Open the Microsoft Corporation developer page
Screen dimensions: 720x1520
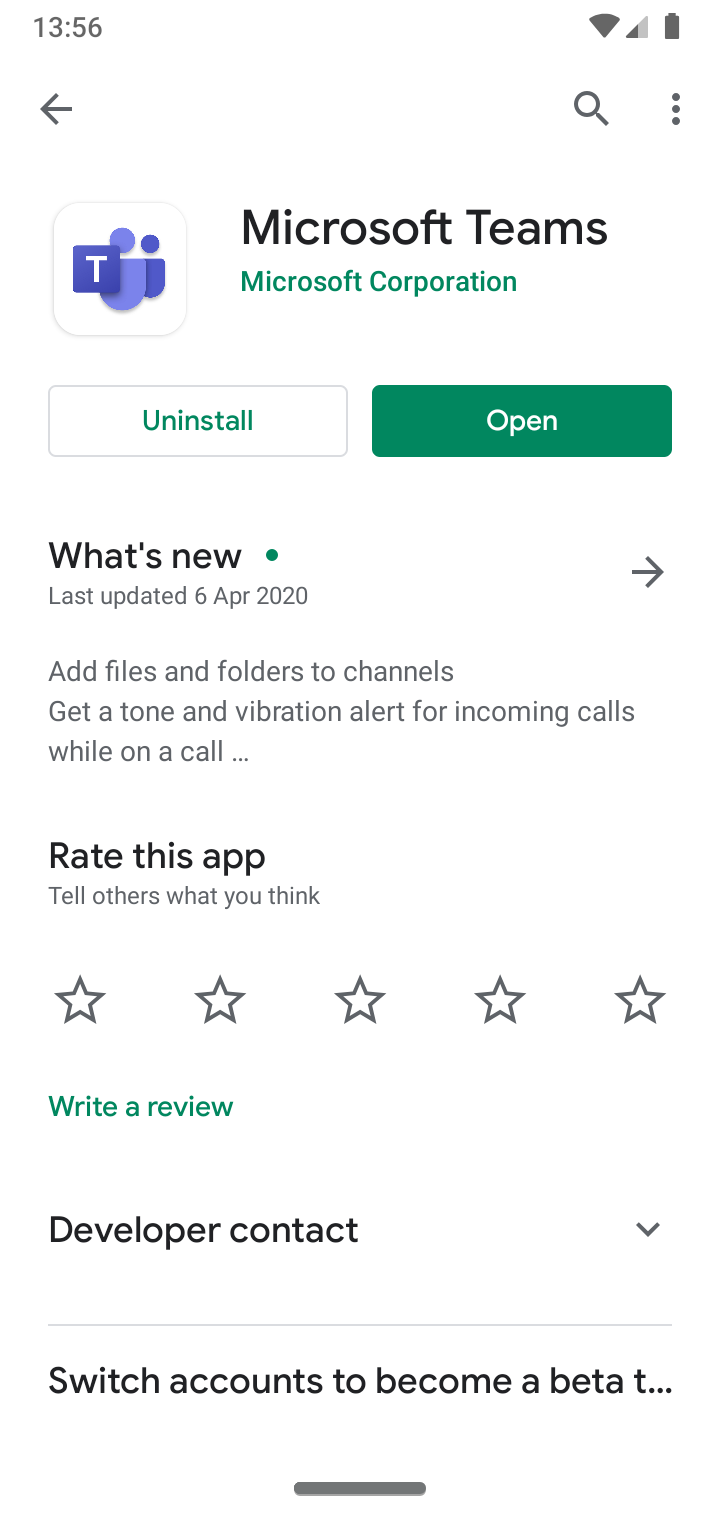click(x=378, y=282)
